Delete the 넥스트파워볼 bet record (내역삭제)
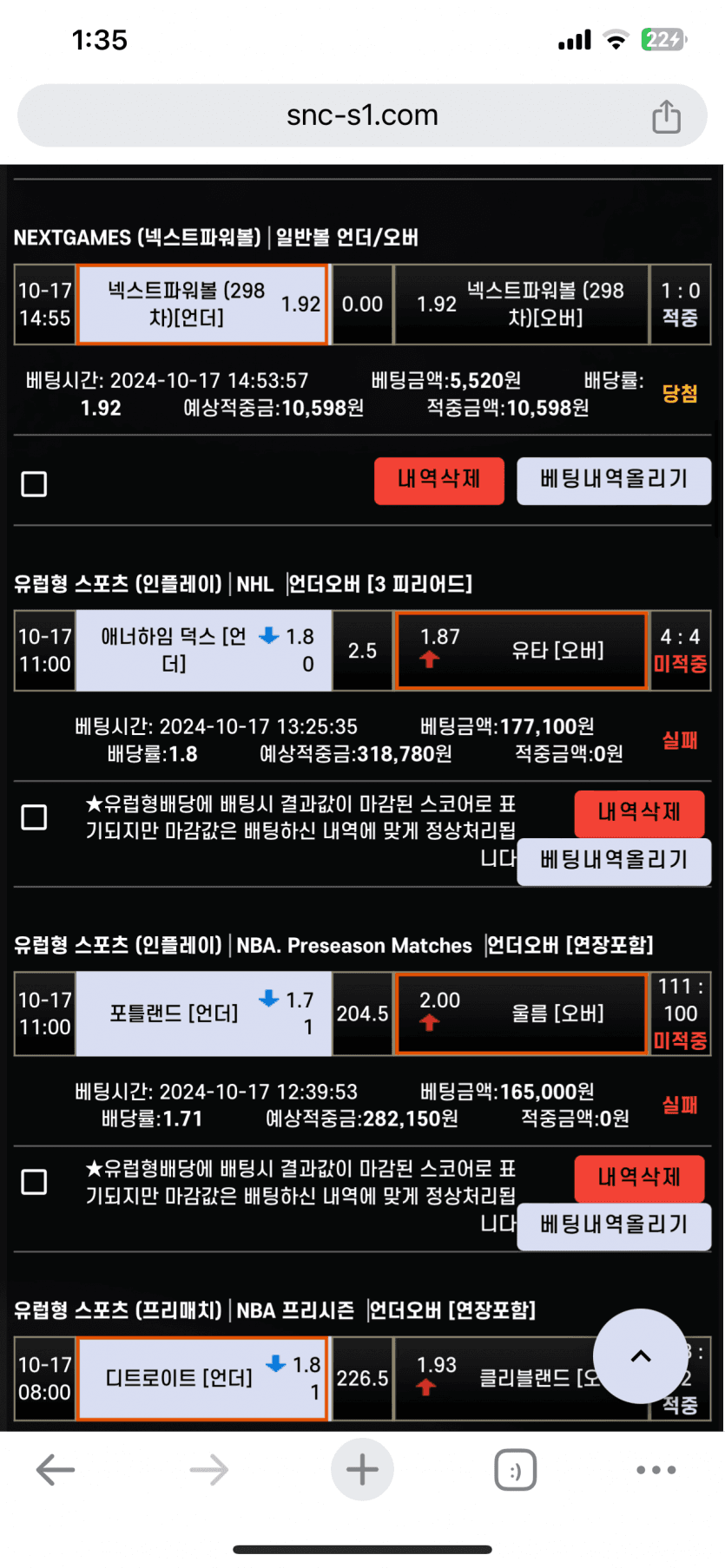Image resolution: width=725 pixels, height=1568 pixels. point(438,480)
